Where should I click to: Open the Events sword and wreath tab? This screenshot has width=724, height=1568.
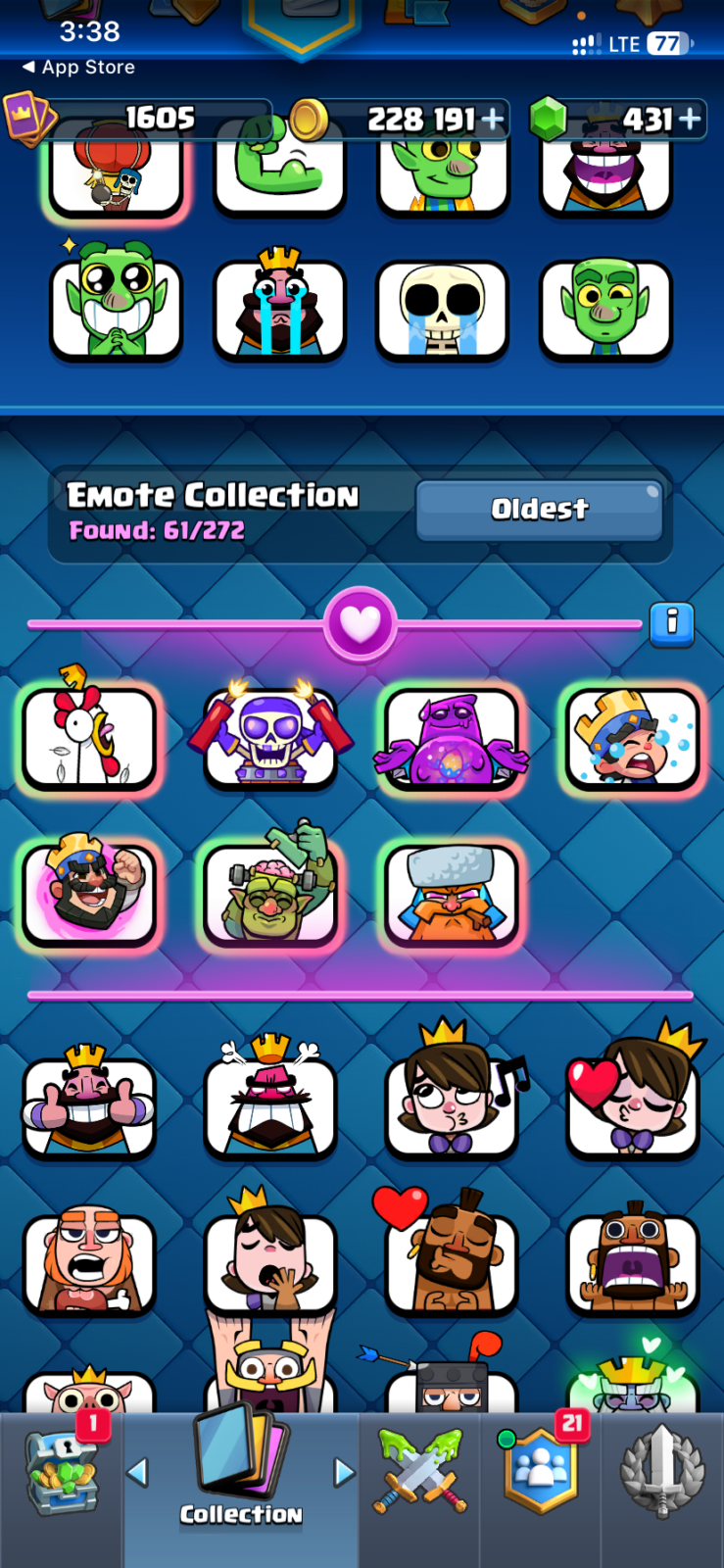(x=662, y=1474)
